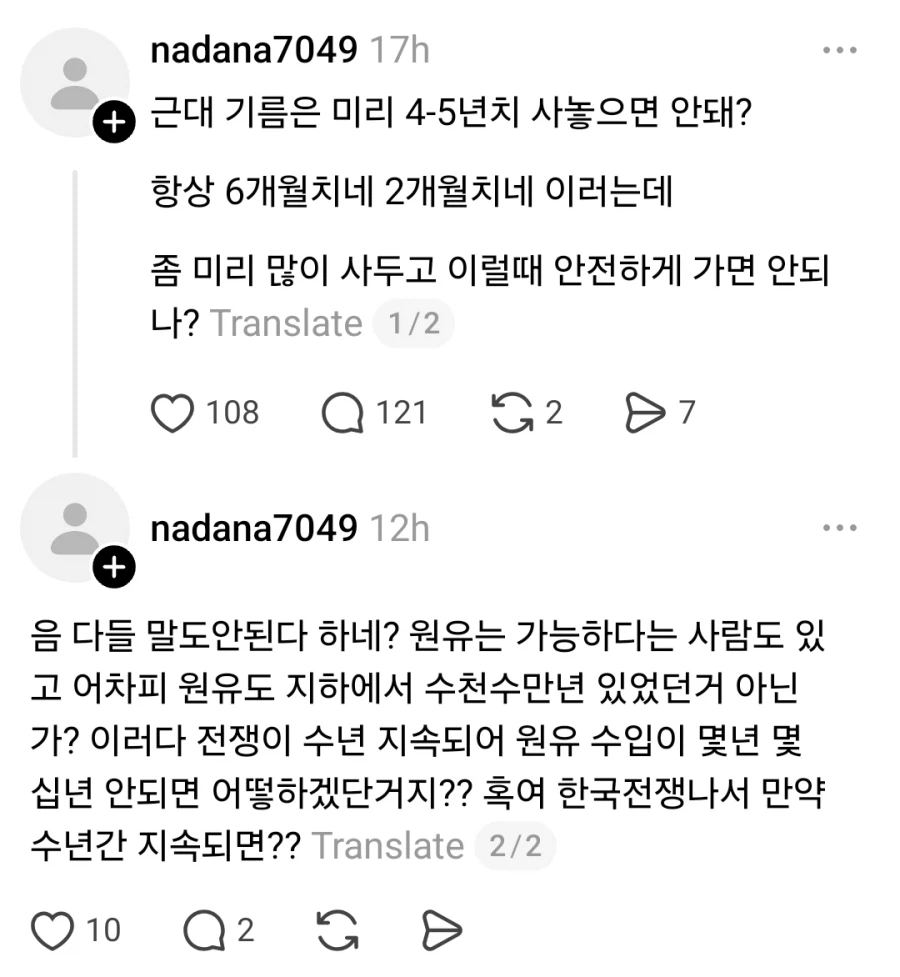Viewport: 900px width, 977px height.
Task: Translate the 17h post text
Action: (x=286, y=323)
